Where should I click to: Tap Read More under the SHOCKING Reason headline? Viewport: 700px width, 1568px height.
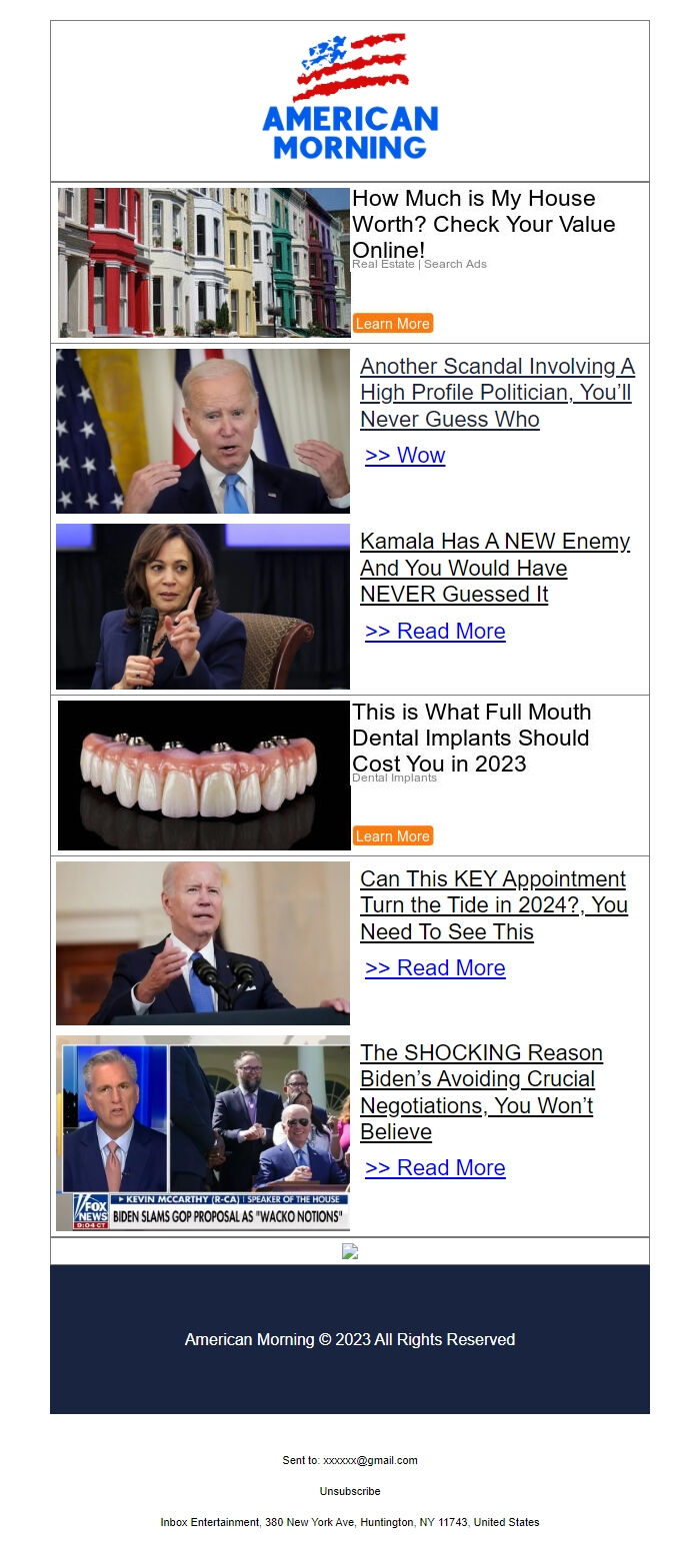tap(435, 1168)
